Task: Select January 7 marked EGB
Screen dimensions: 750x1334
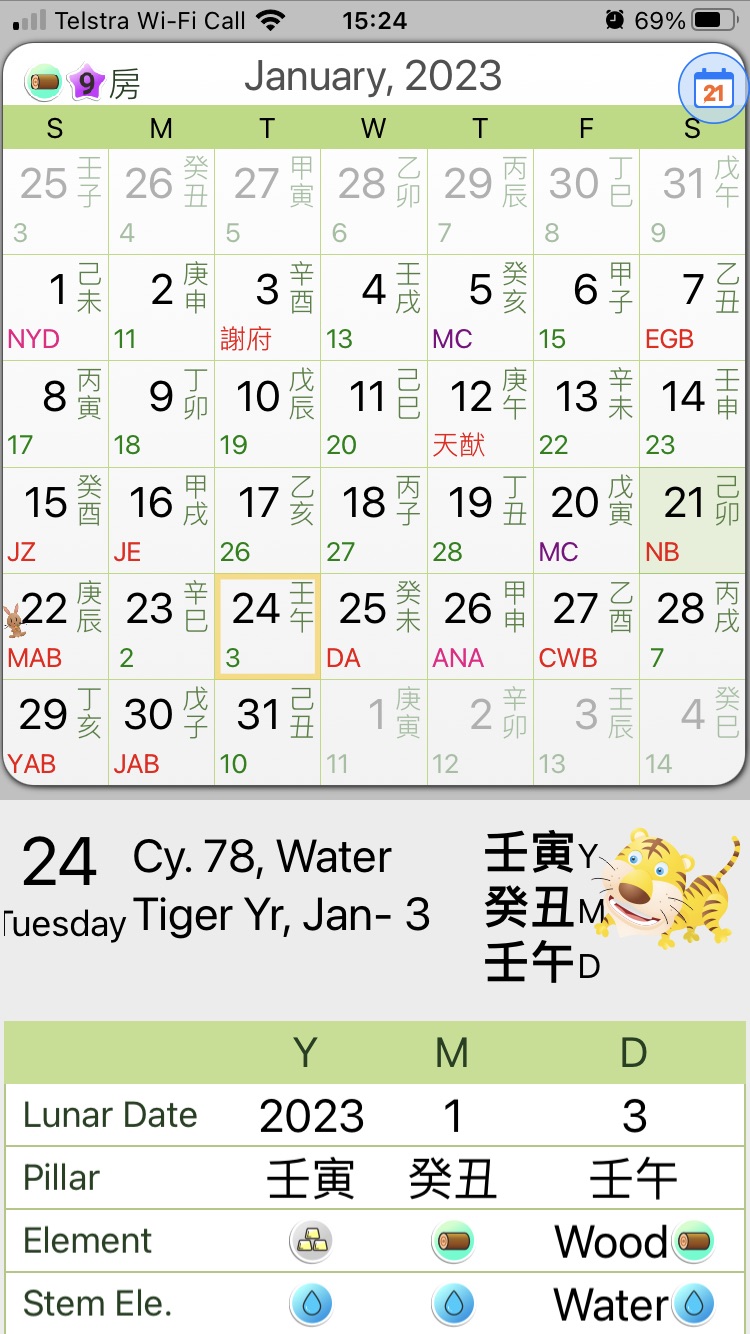Action: (x=693, y=307)
